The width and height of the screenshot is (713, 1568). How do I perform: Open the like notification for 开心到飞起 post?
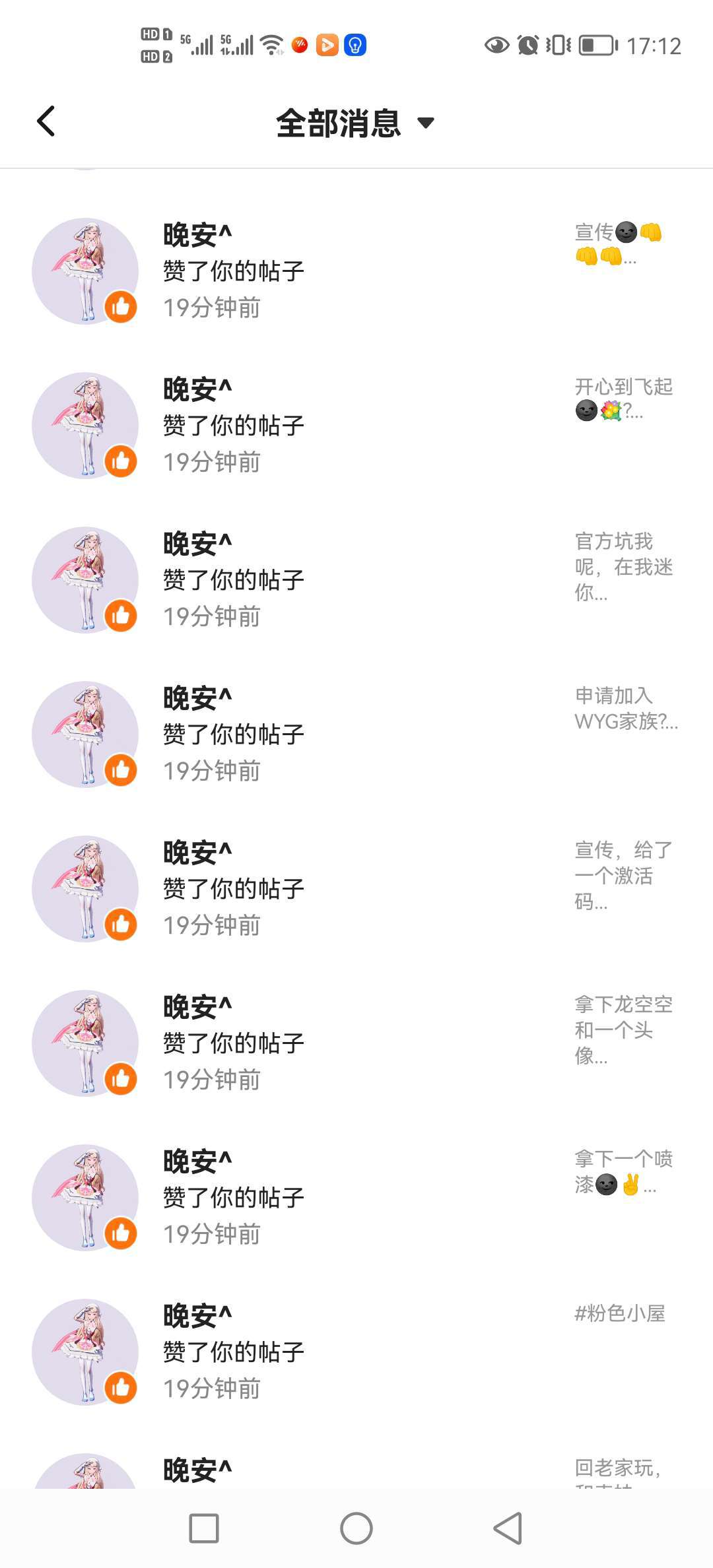356,426
